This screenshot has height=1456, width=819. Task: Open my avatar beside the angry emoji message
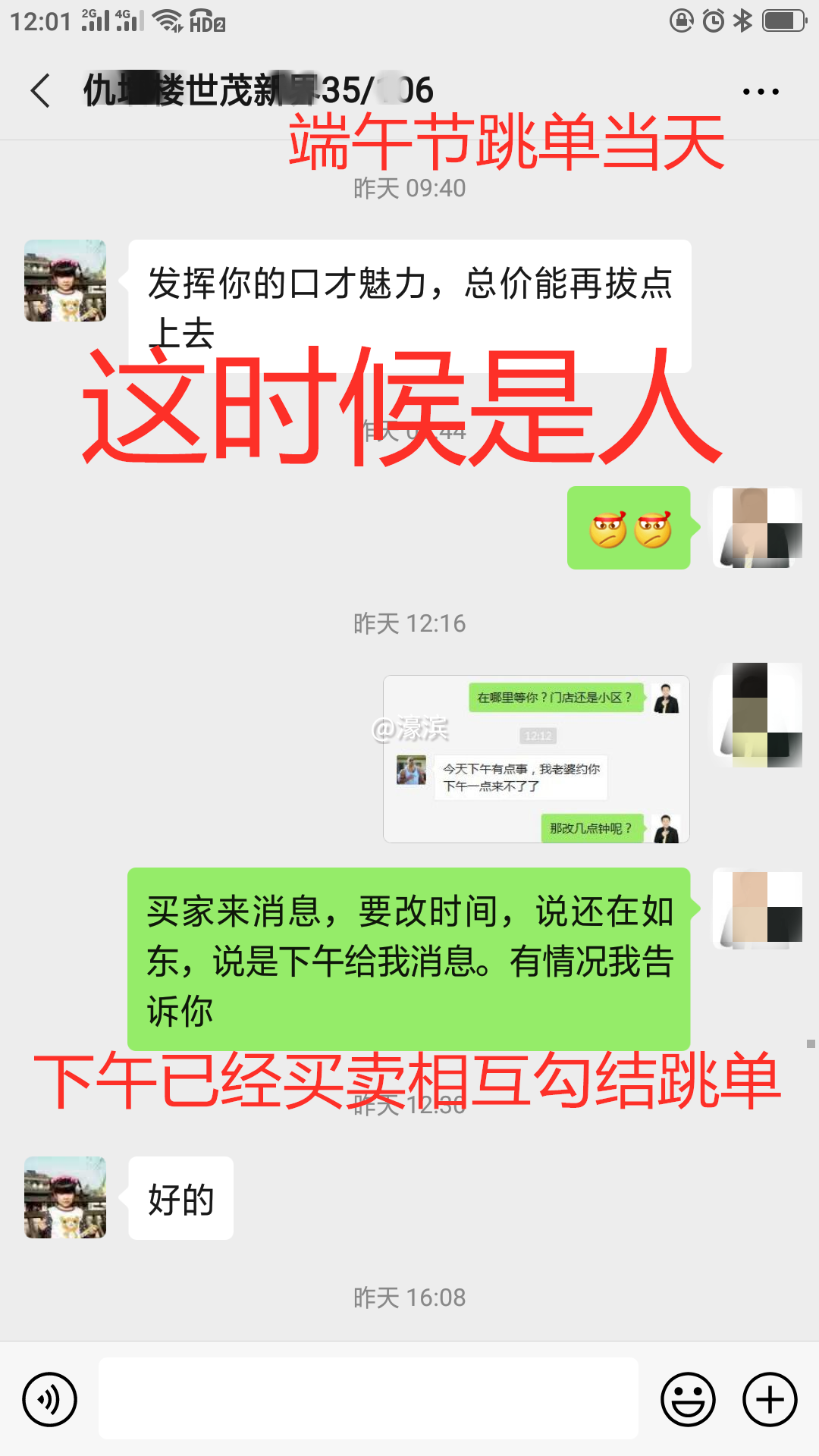click(x=758, y=528)
